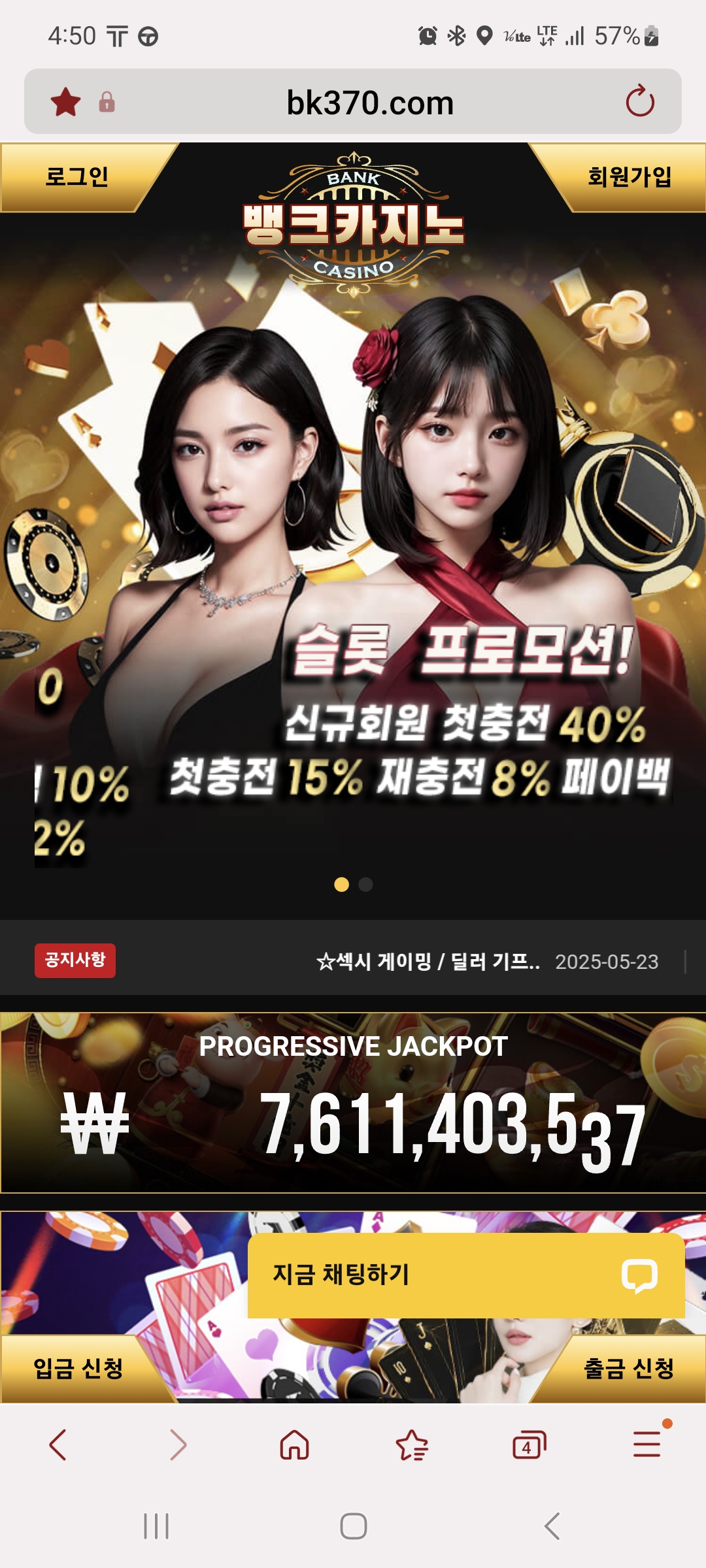Open the browser tabs switcher
The image size is (706, 1568).
[x=529, y=1445]
